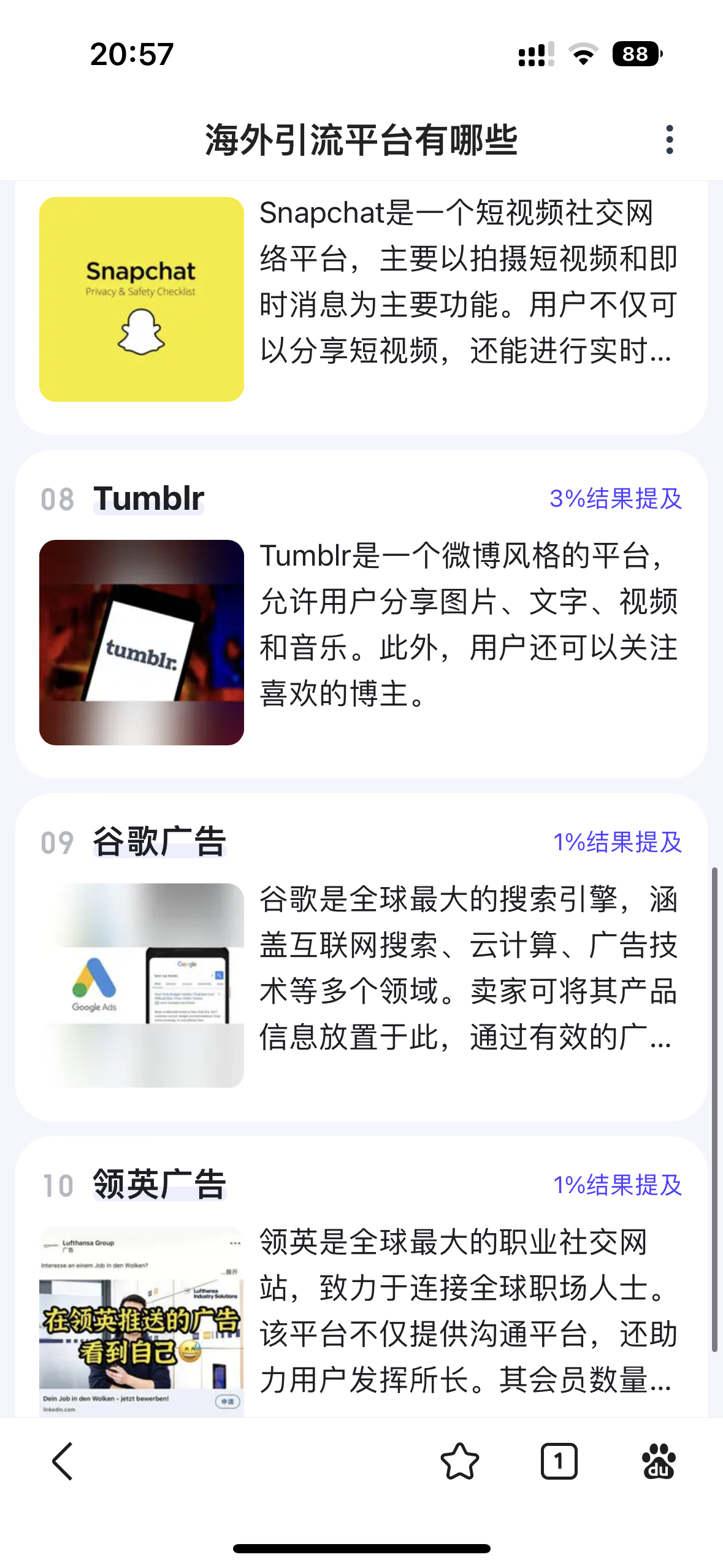Open the three-dot overflow menu
The image size is (723, 1568).
pos(669,140)
